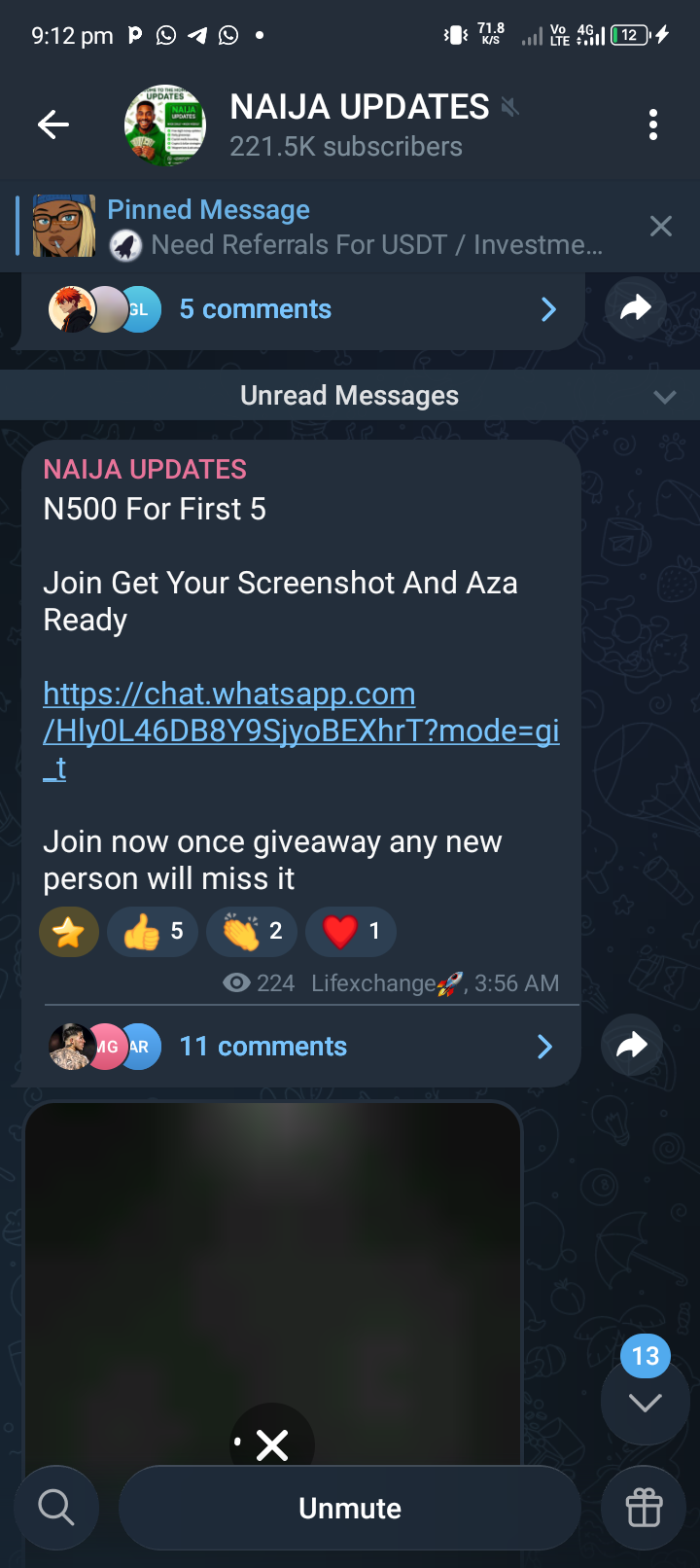View the 5 comments thread
Image resolution: width=700 pixels, height=1568 pixels.
(x=301, y=309)
